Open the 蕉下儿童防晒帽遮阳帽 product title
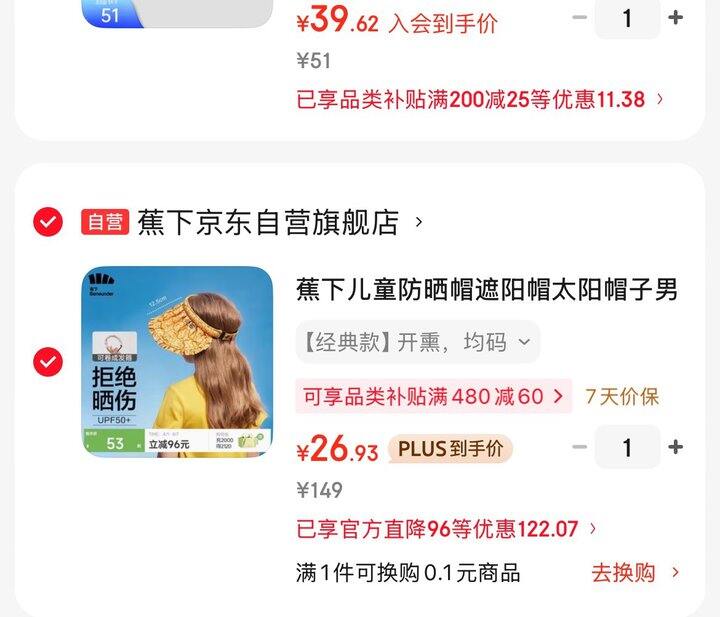This screenshot has width=720, height=617. [x=487, y=290]
